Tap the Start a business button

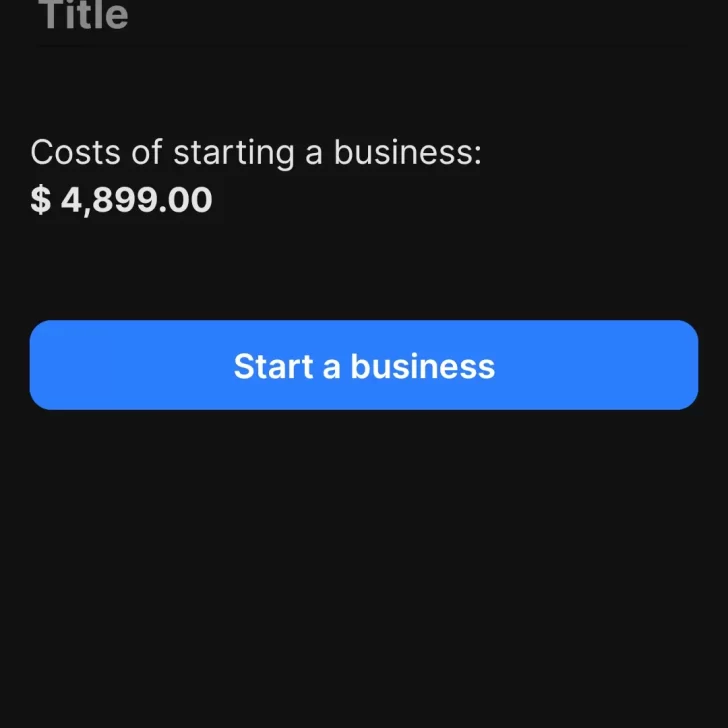(x=364, y=365)
